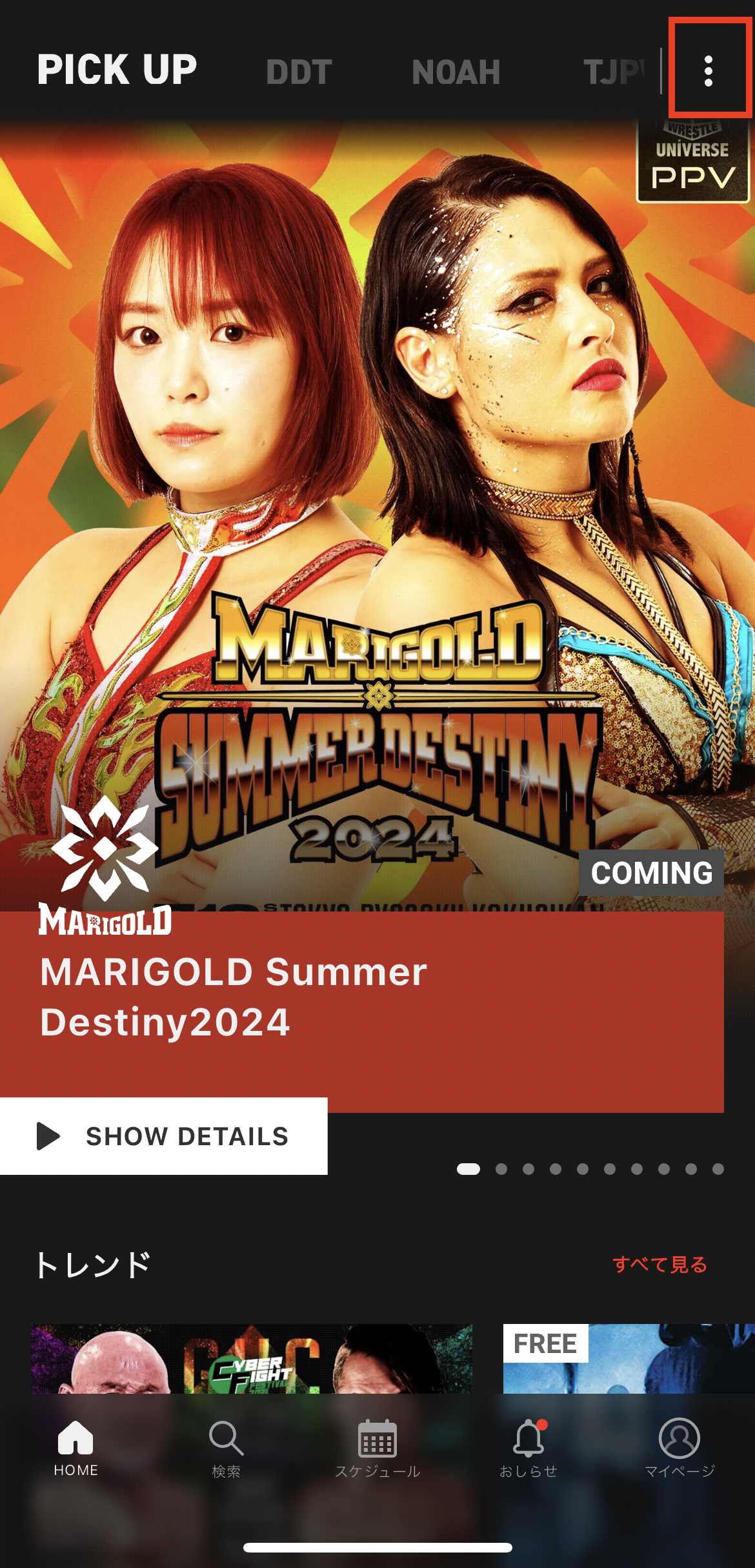Tap すべて見る next to トレンド
Image resolution: width=755 pixels, height=1568 pixels.
[x=659, y=1264]
